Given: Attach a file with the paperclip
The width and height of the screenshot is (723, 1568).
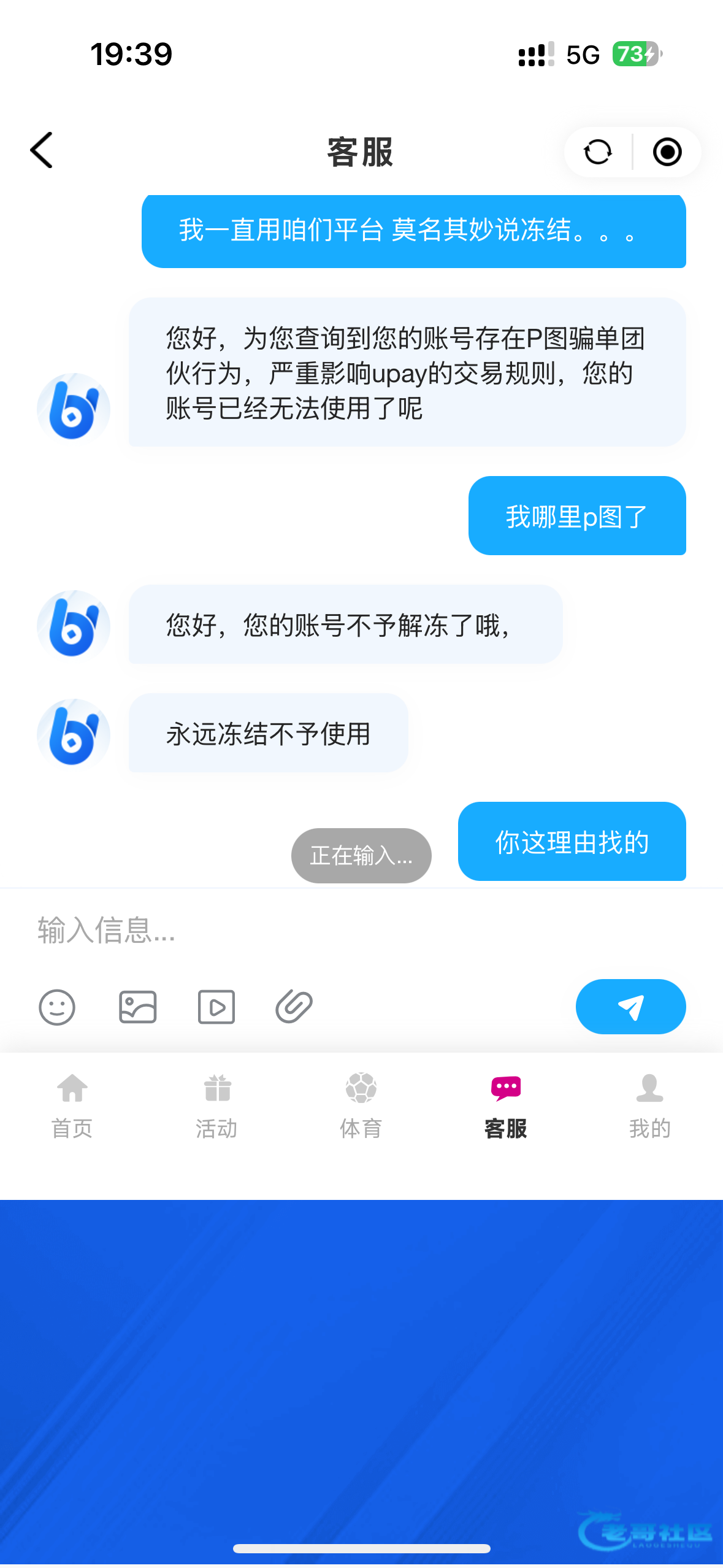Looking at the screenshot, I should [x=294, y=1007].
